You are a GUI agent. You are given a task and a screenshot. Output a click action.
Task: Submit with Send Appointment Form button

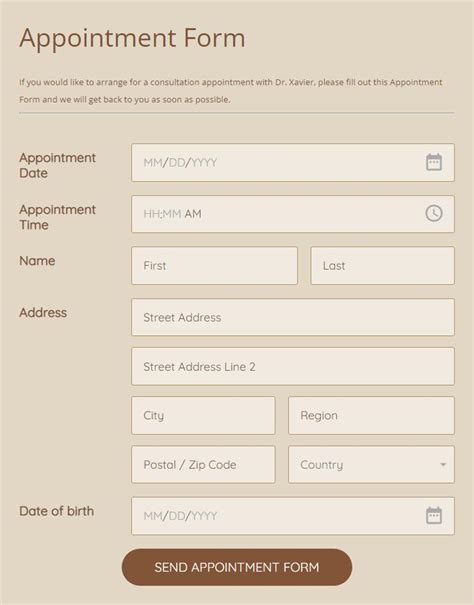(237, 567)
